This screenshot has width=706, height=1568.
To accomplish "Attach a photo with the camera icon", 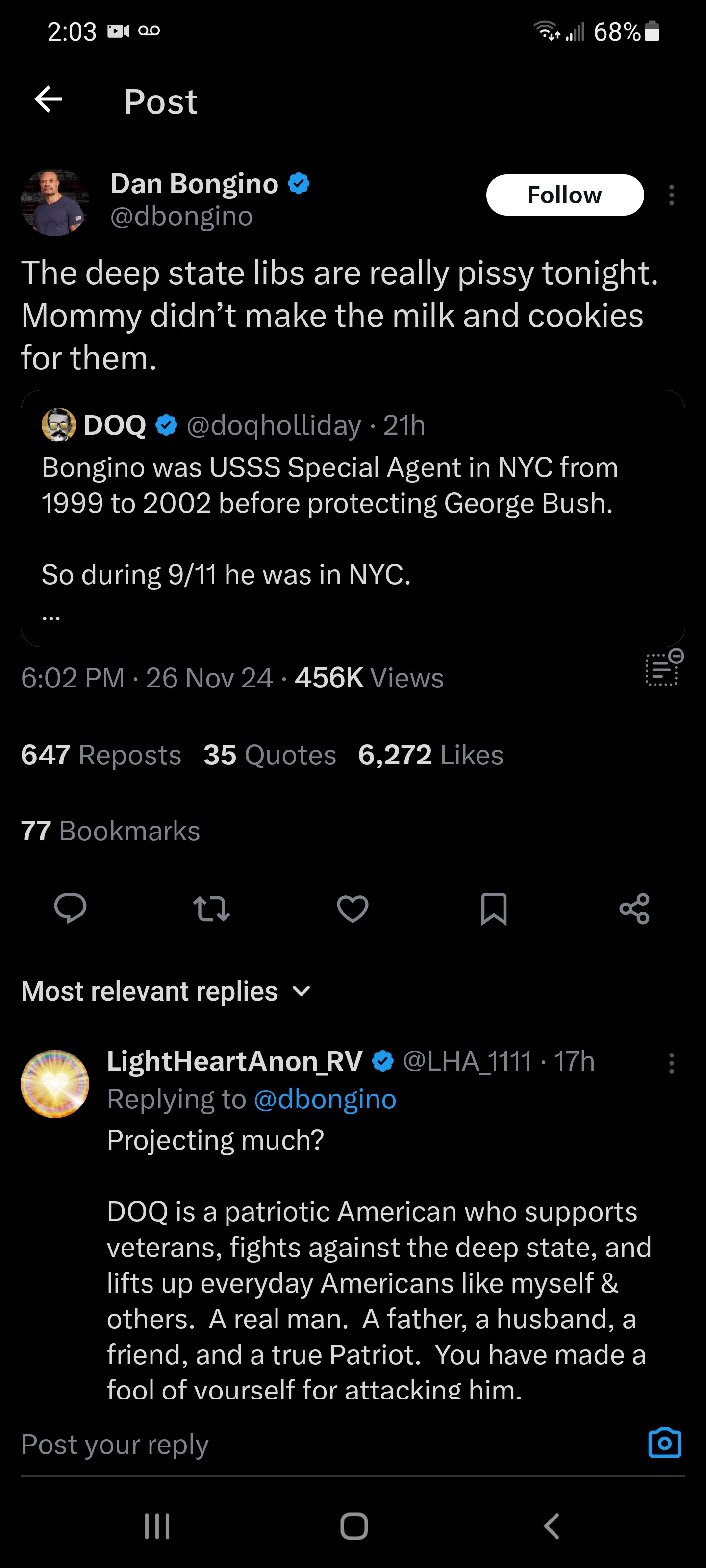I will pyautogui.click(x=665, y=1443).
